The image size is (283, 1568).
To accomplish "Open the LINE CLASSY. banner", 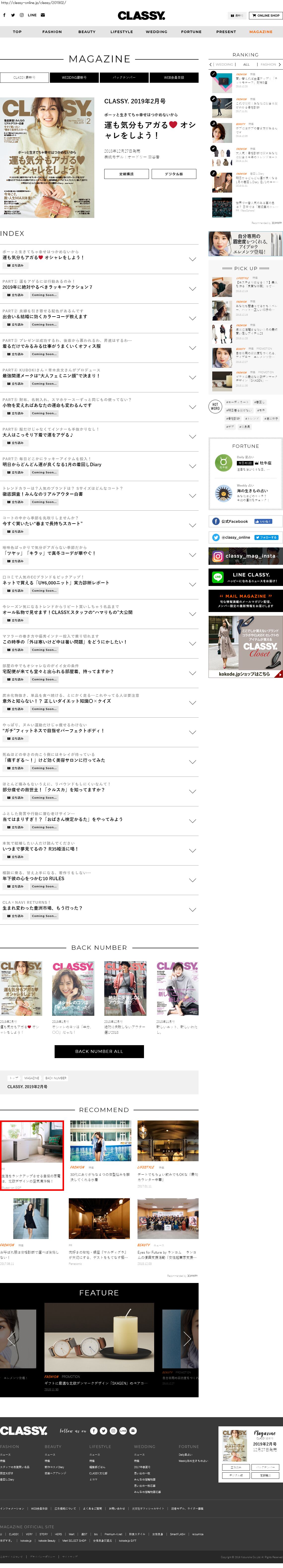I will (x=245, y=575).
